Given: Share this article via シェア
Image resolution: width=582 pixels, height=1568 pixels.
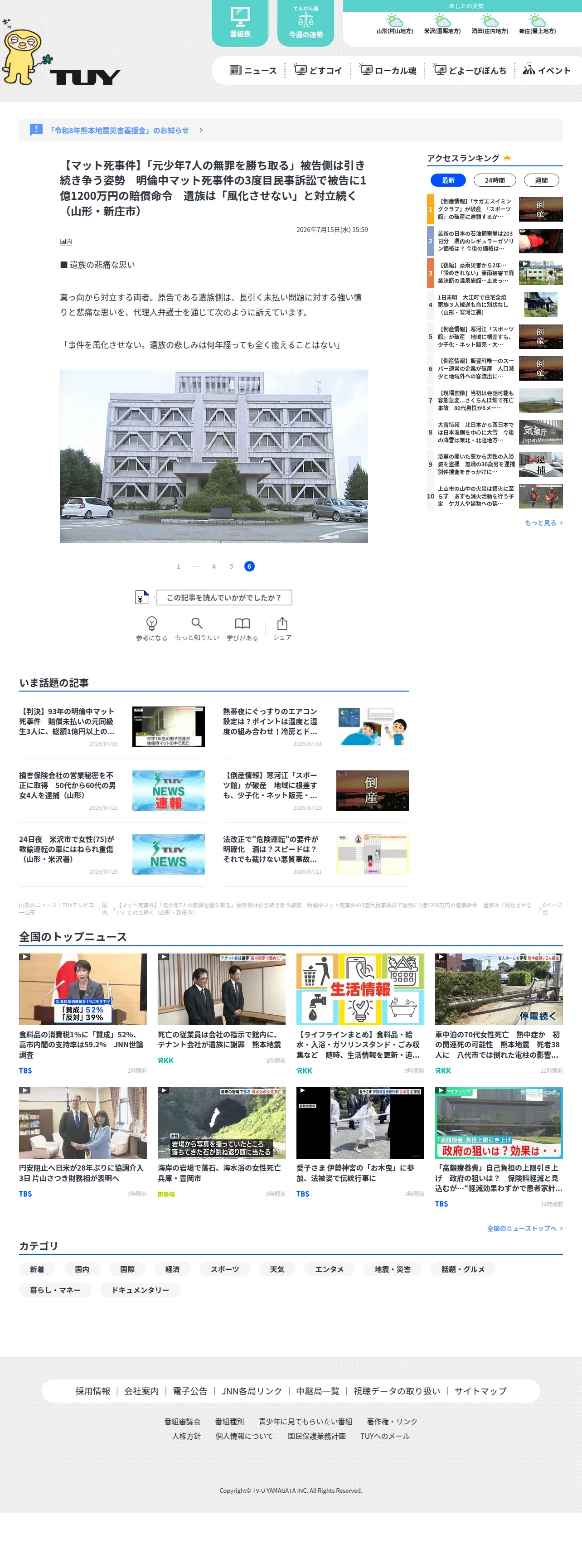Looking at the screenshot, I should [282, 629].
